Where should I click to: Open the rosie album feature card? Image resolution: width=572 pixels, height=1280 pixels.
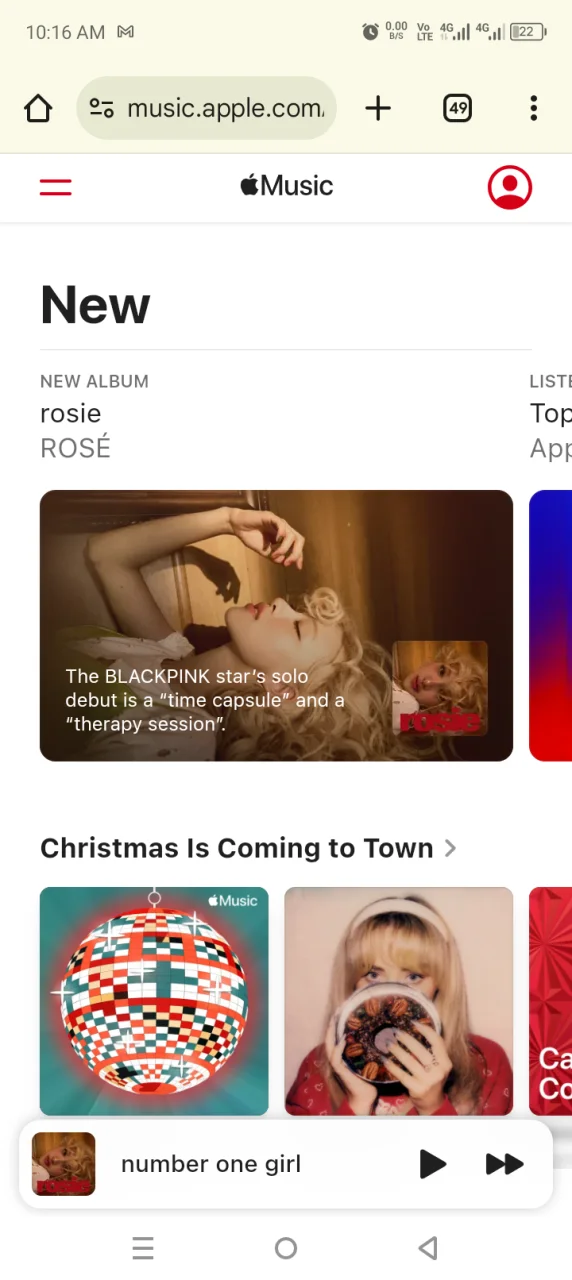pyautogui.click(x=276, y=625)
